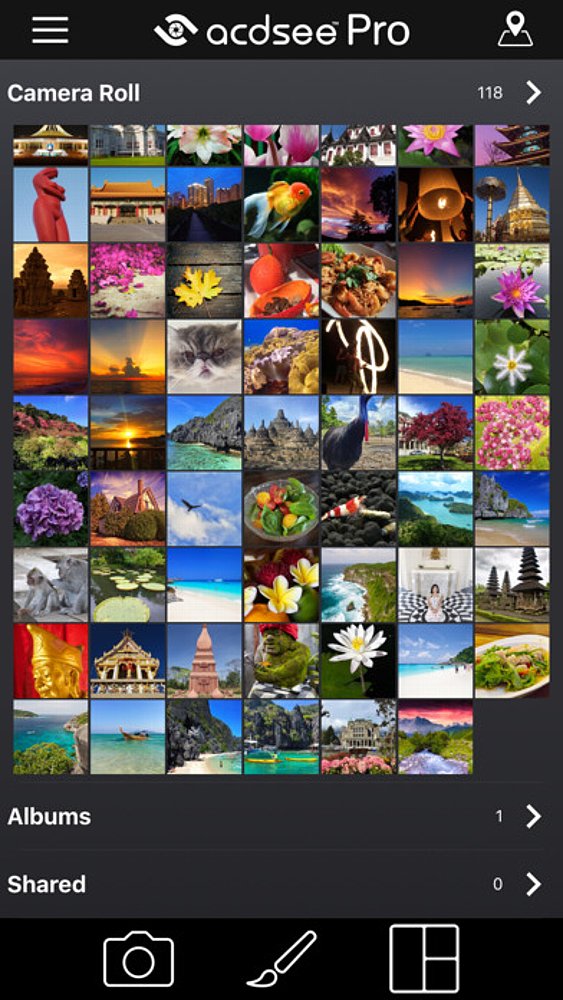View the goldfish photo

tap(281, 205)
